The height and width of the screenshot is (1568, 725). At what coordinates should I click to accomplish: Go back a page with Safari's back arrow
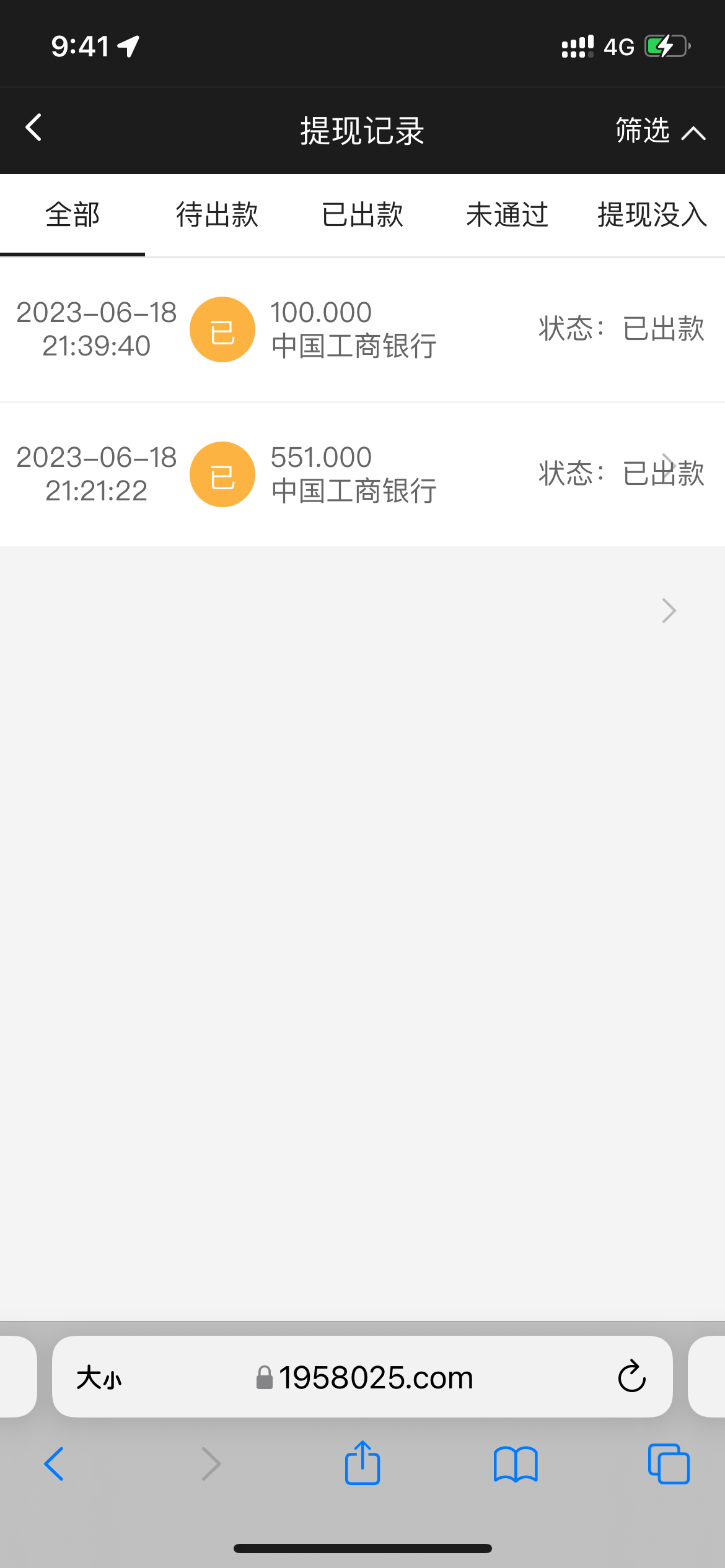click(53, 1464)
